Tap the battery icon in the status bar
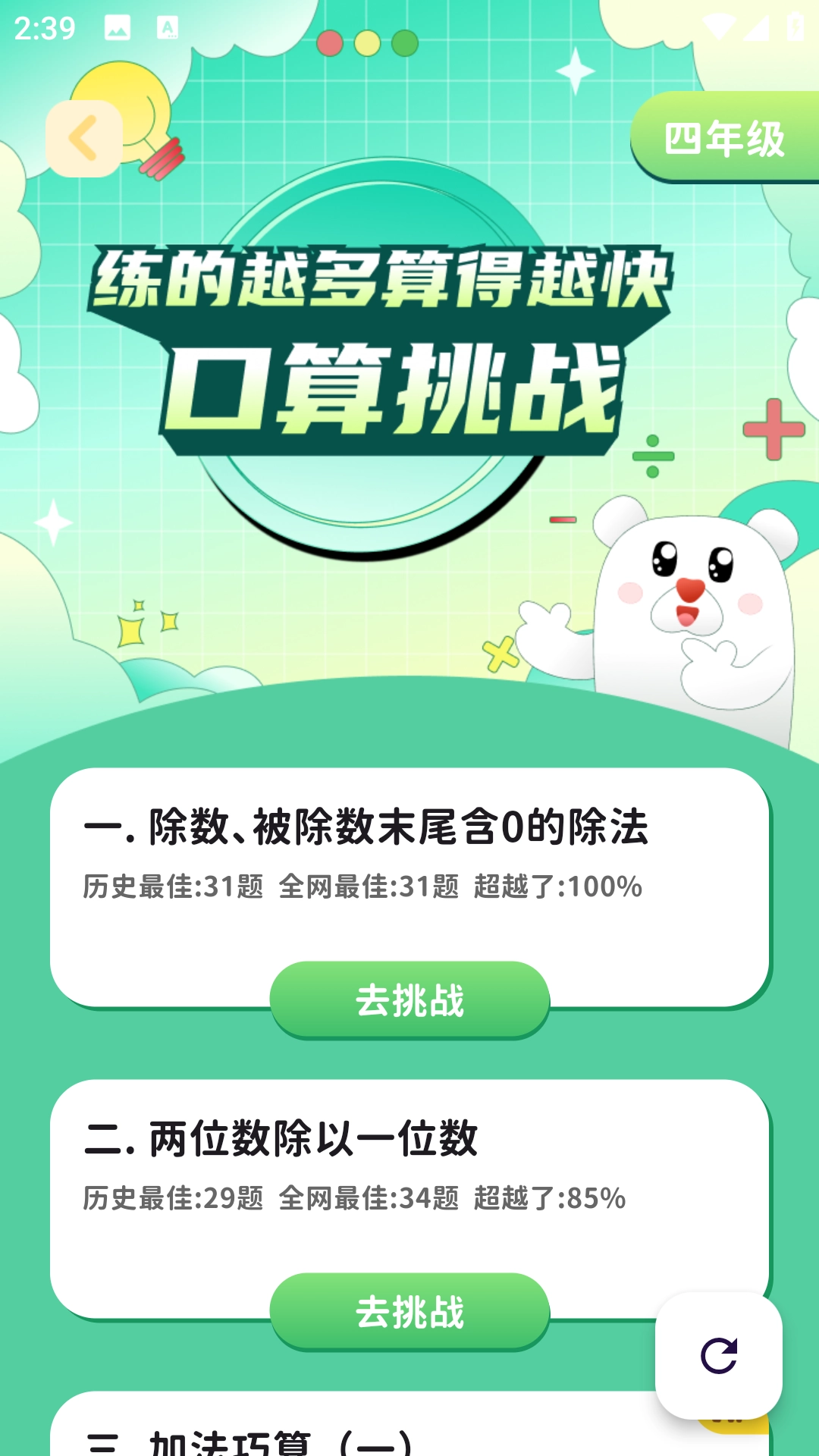This screenshot has height=1456, width=819. [x=794, y=27]
